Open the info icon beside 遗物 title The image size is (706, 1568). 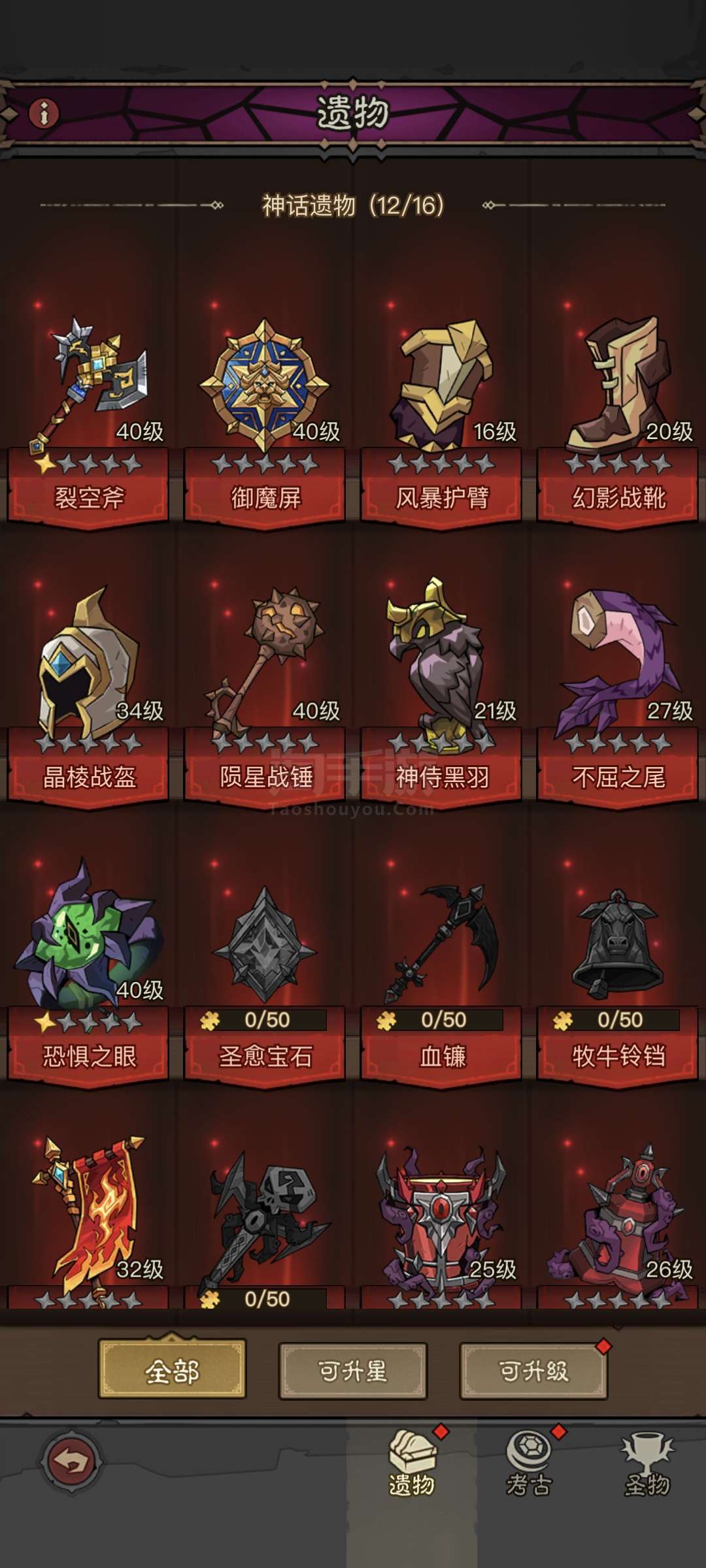click(44, 113)
